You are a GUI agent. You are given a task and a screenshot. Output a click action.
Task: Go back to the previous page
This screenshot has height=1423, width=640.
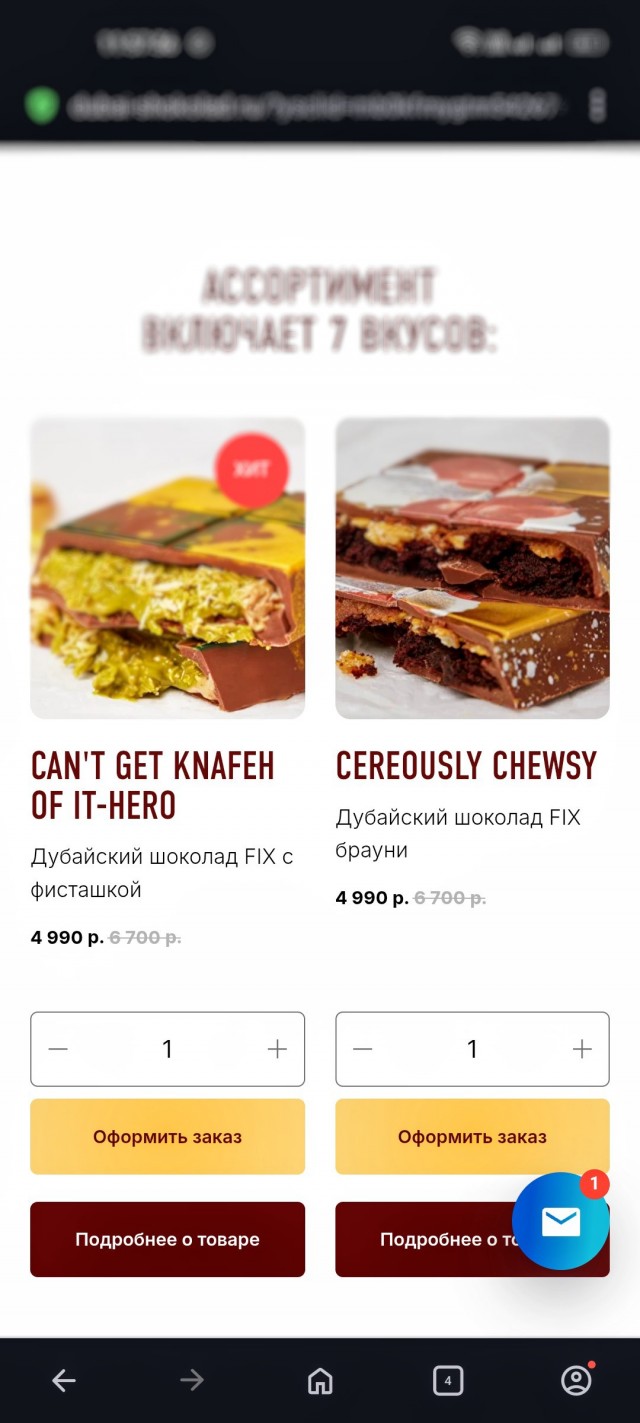64,1381
